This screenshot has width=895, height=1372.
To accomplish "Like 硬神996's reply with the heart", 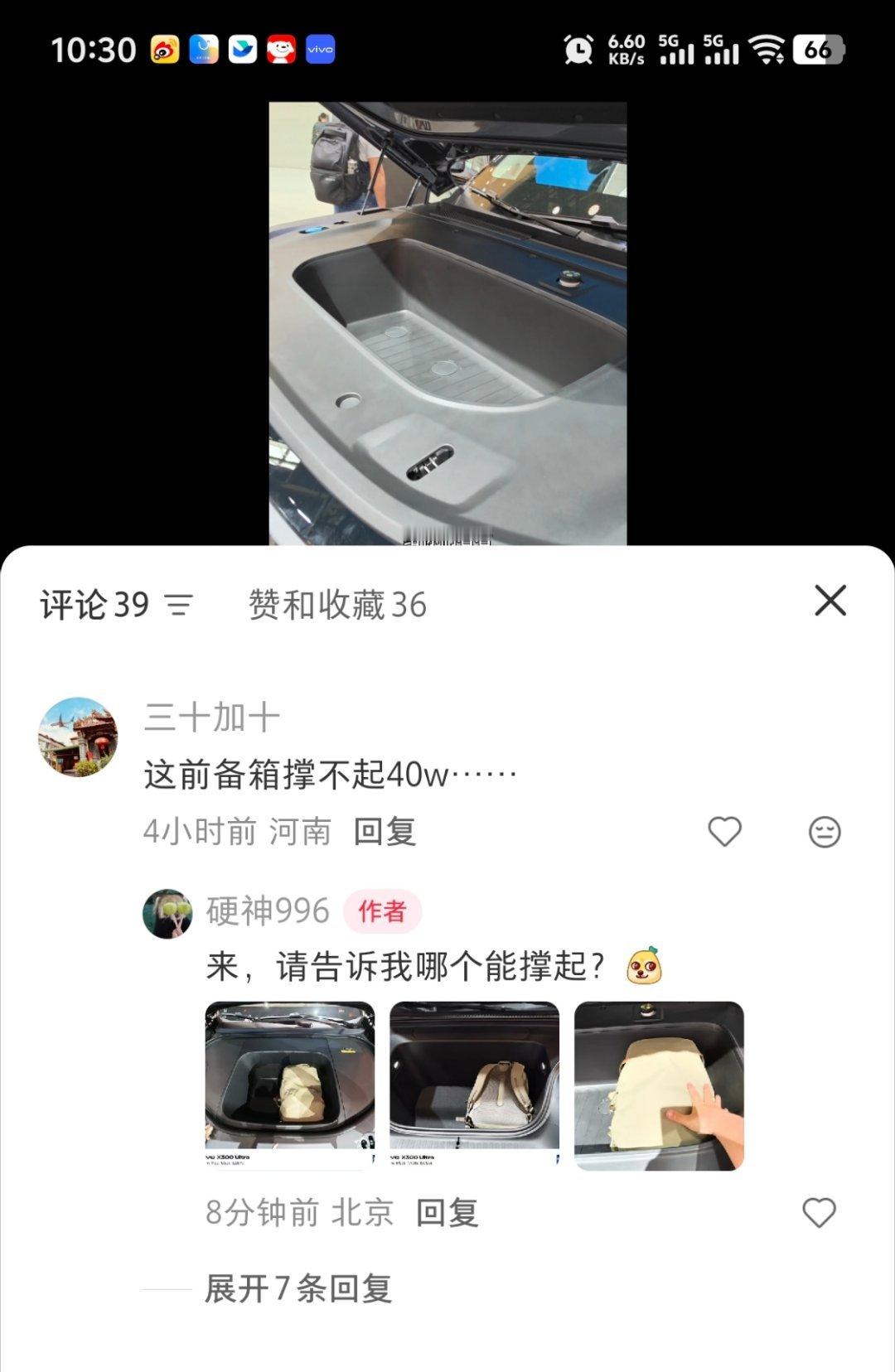I will point(819,1212).
